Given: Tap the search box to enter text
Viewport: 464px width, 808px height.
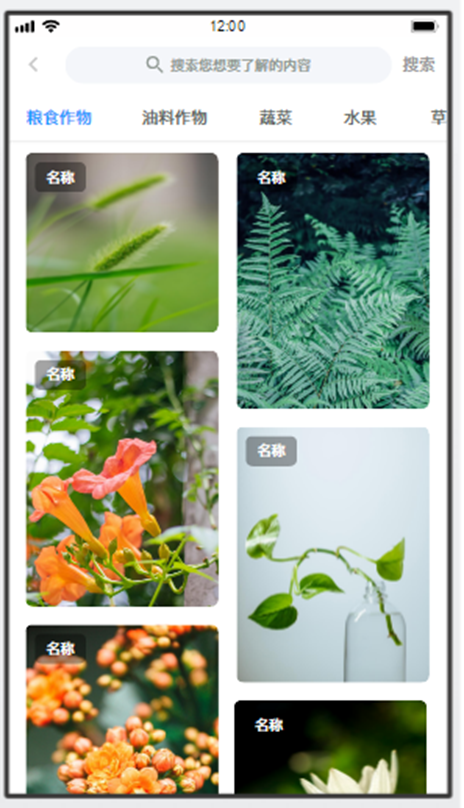Looking at the screenshot, I should coord(228,65).
